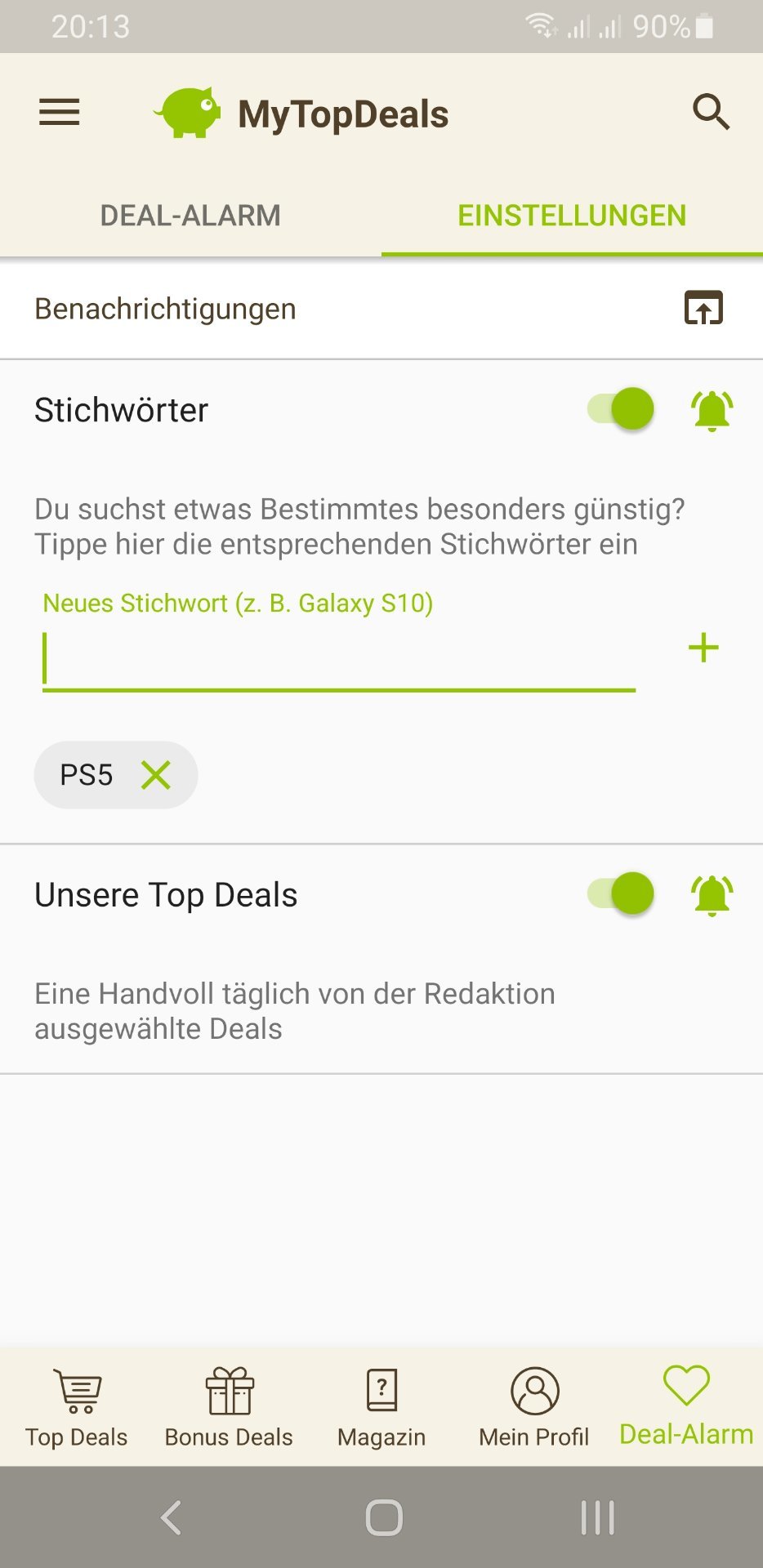763x1568 pixels.
Task: Open the search magnifier icon
Action: (x=711, y=112)
